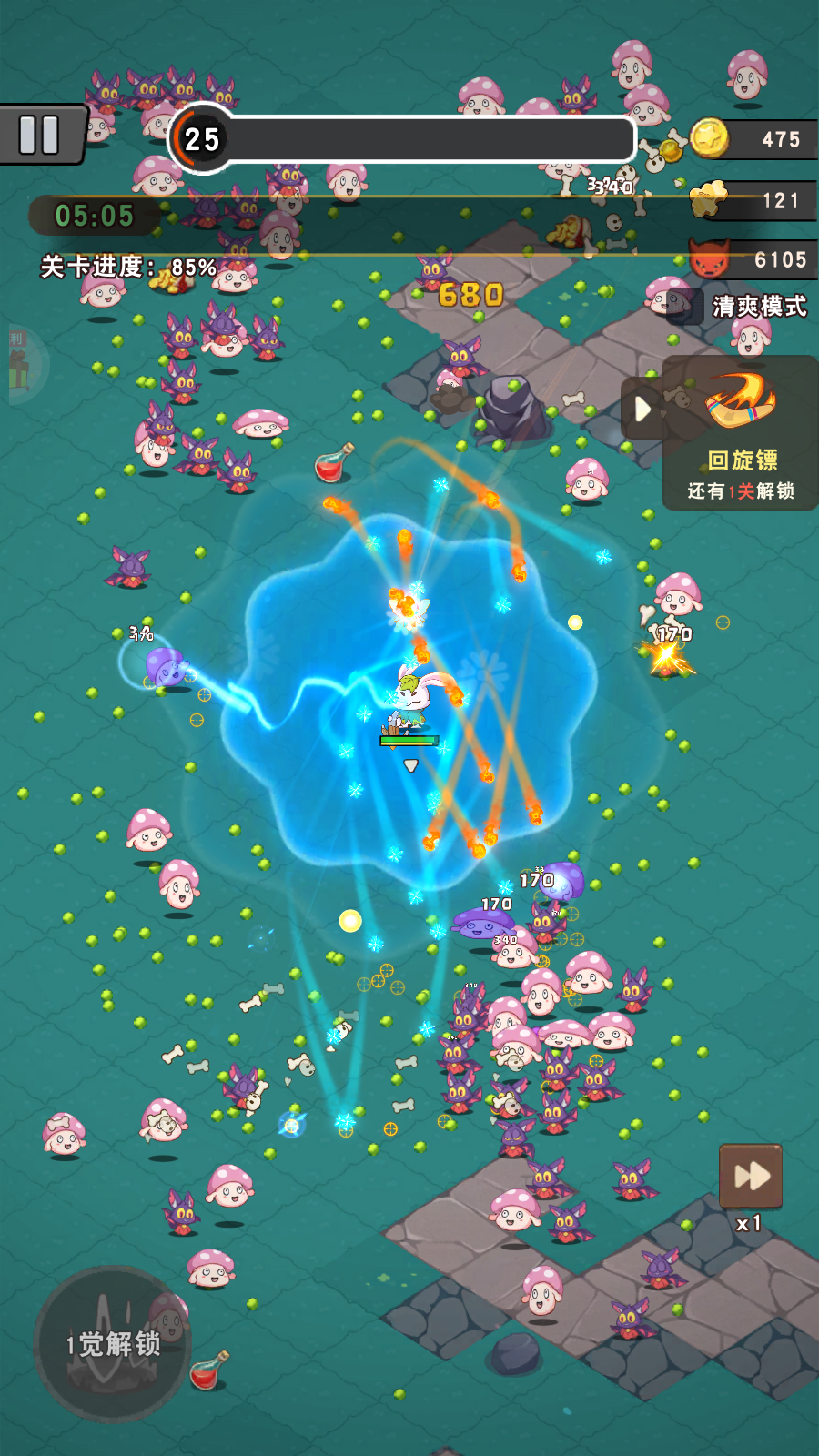Toggle the x1 fast-forward speed button

click(751, 1178)
